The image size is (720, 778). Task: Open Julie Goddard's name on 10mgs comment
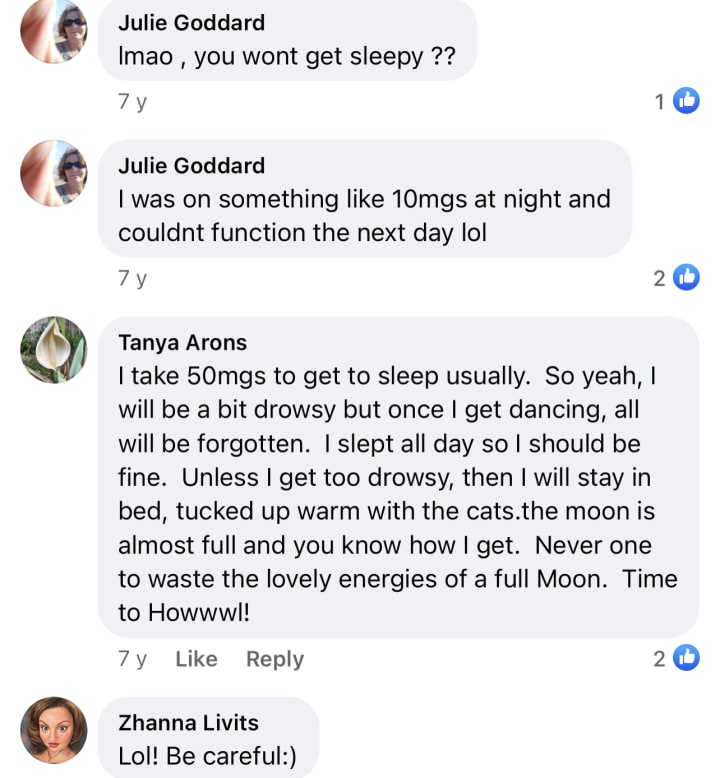(x=191, y=165)
